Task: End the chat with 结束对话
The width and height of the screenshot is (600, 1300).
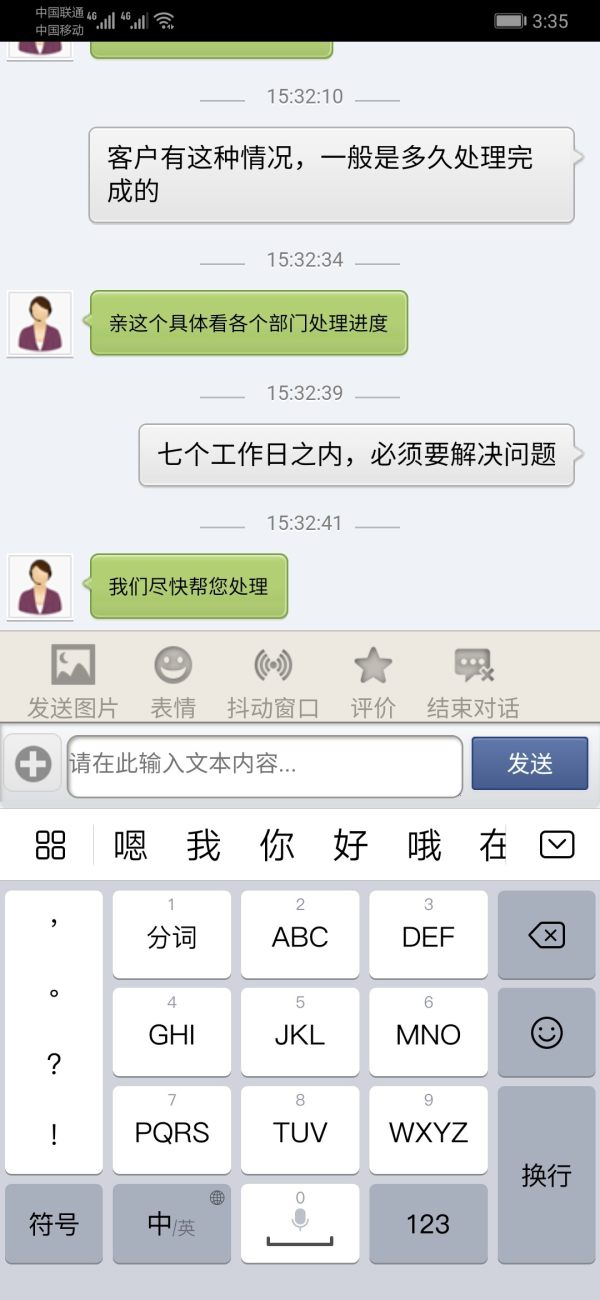Action: point(473,680)
